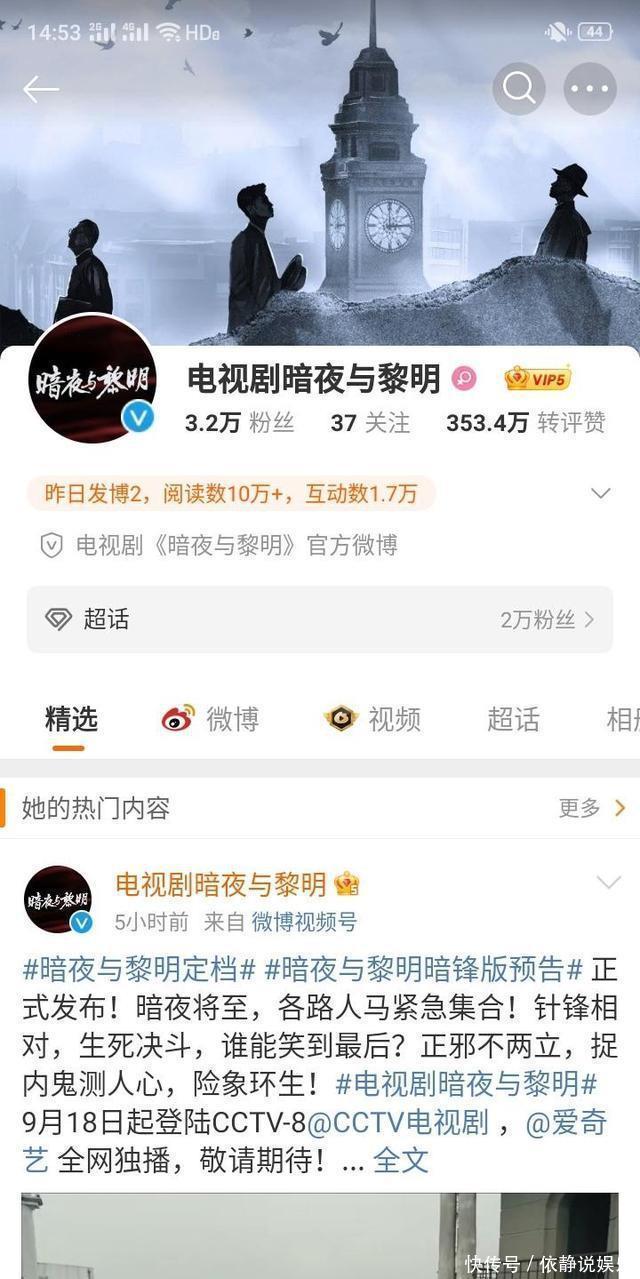Tap 更多 for more hot content
The image size is (640, 1279).
tap(592, 808)
